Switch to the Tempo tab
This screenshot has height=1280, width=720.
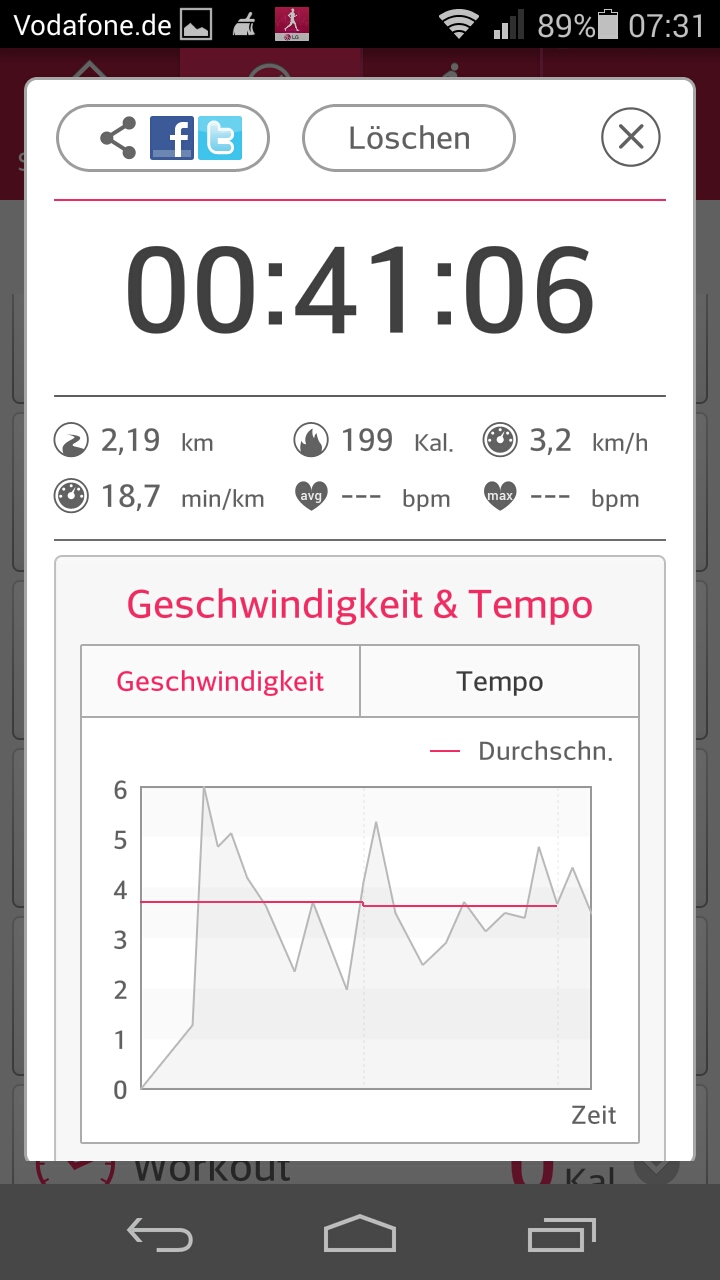point(499,682)
